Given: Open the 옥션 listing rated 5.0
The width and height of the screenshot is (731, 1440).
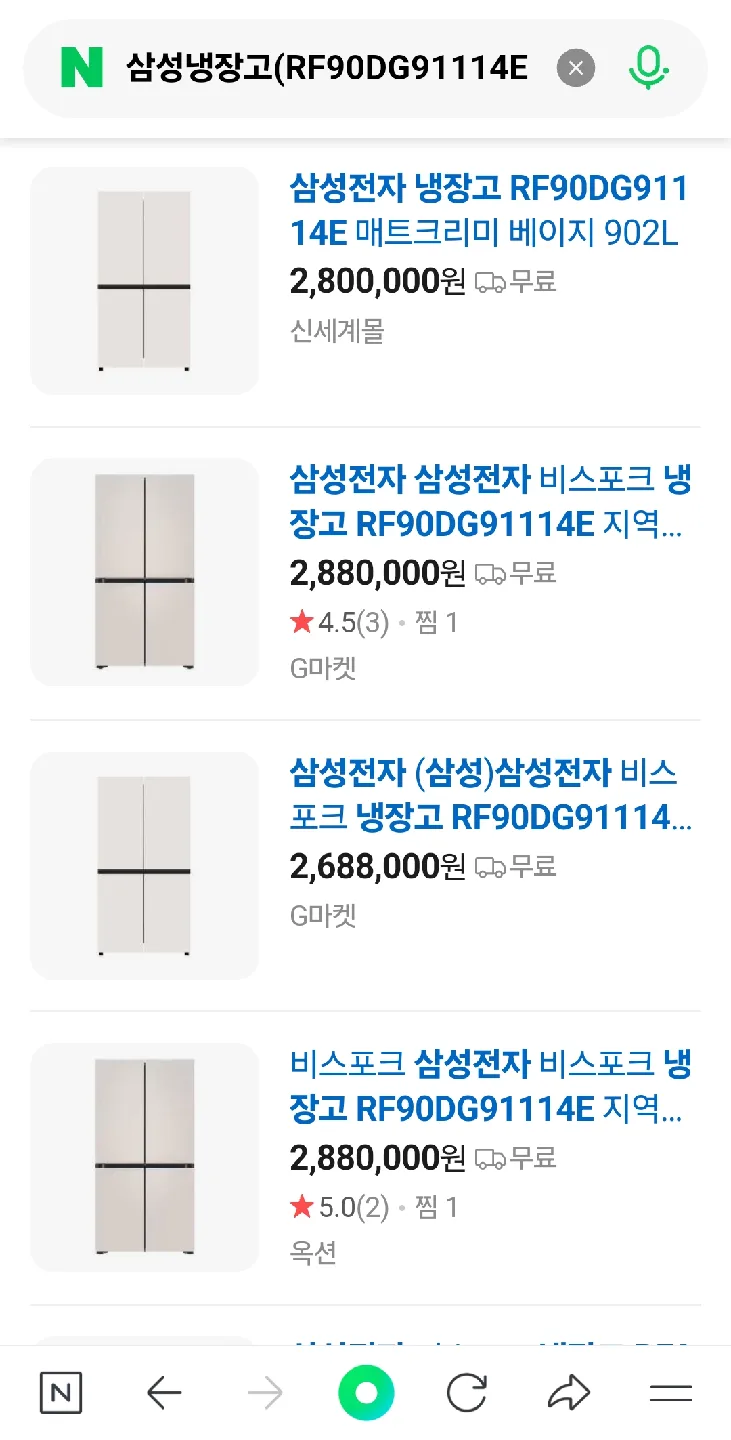Looking at the screenshot, I should coord(490,1087).
